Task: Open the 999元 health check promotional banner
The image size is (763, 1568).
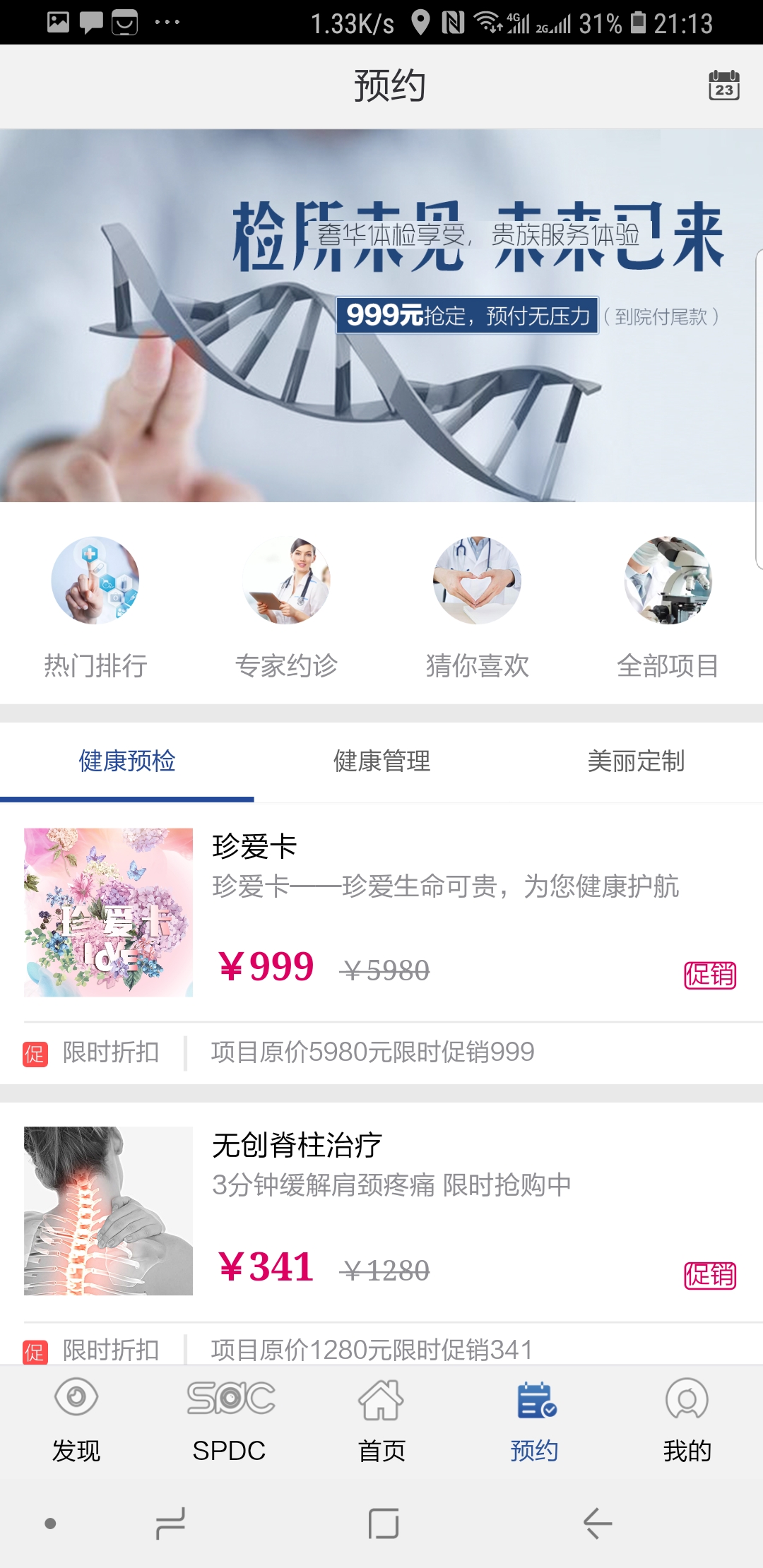Action: coord(381,315)
